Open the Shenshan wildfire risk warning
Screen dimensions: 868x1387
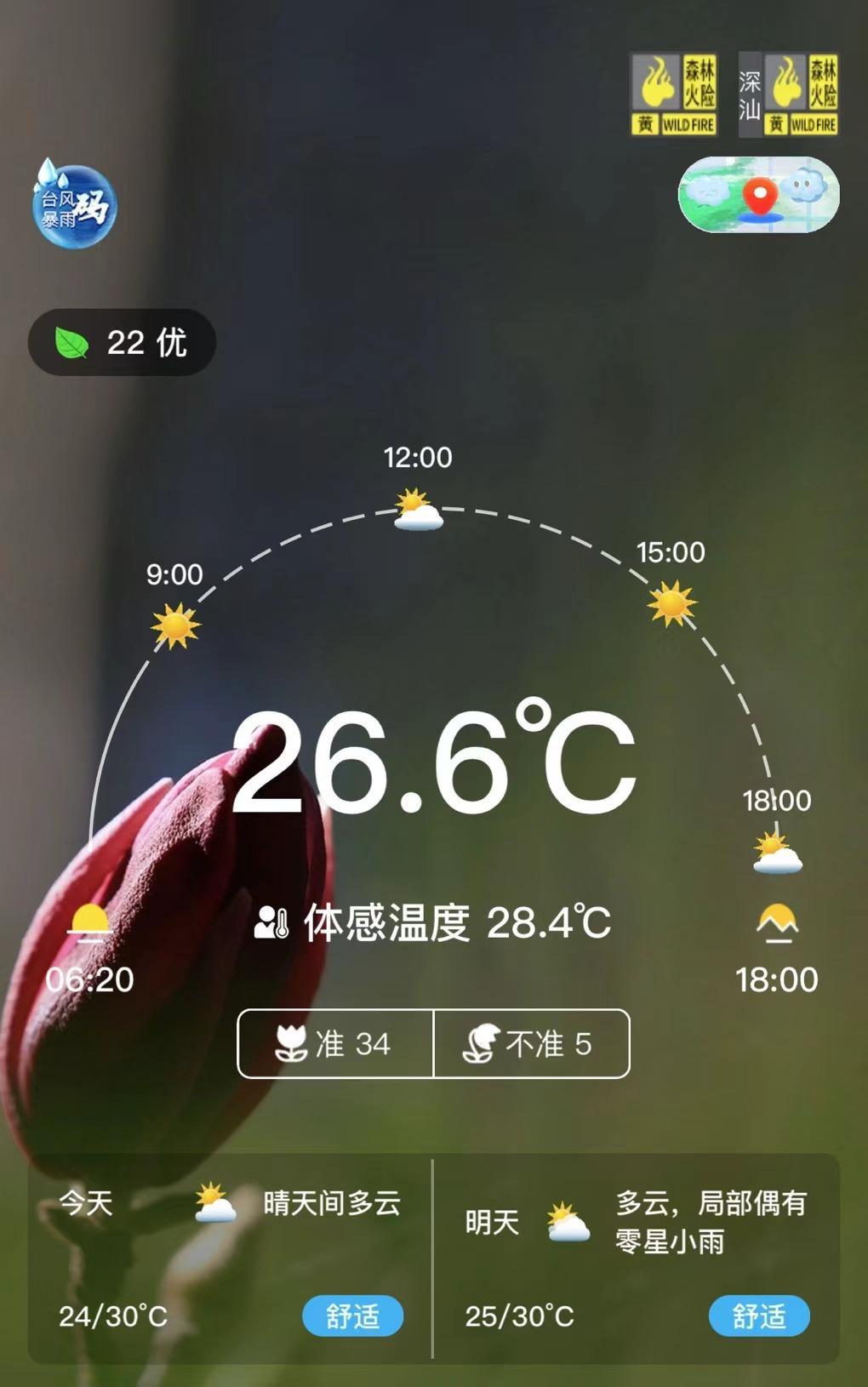coord(789,94)
